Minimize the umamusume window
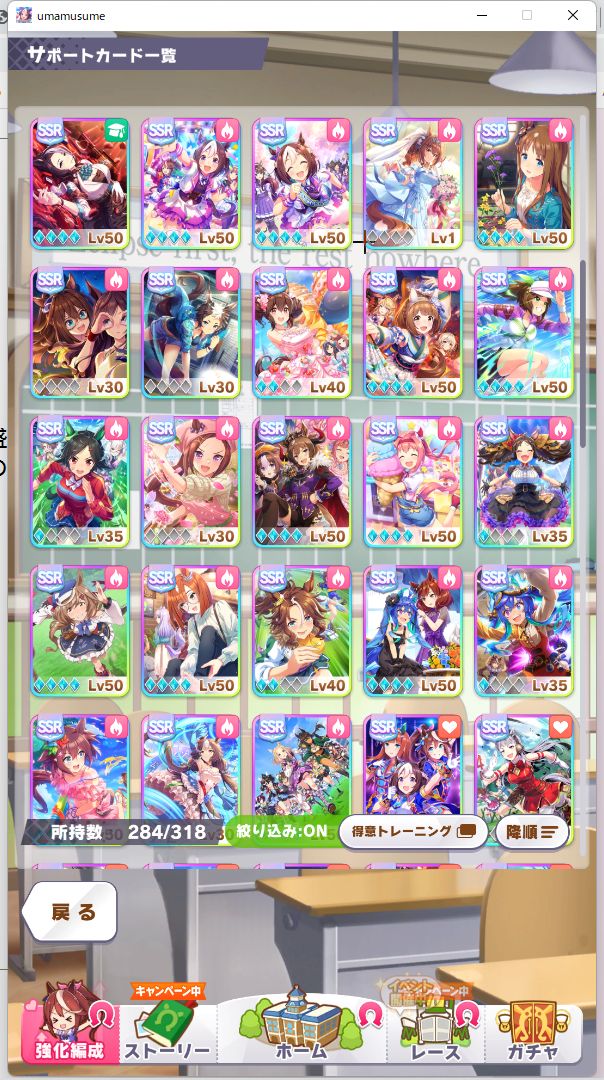Screen dimensions: 604x1080 482,15
